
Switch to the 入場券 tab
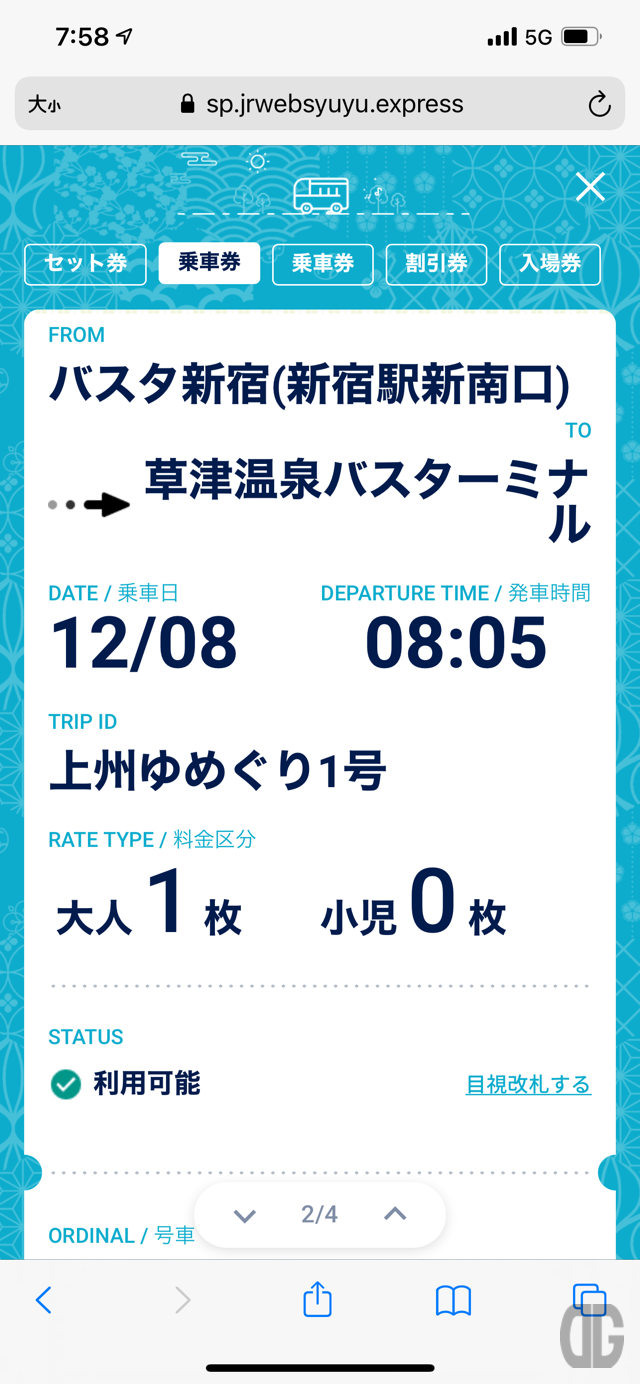(x=549, y=264)
